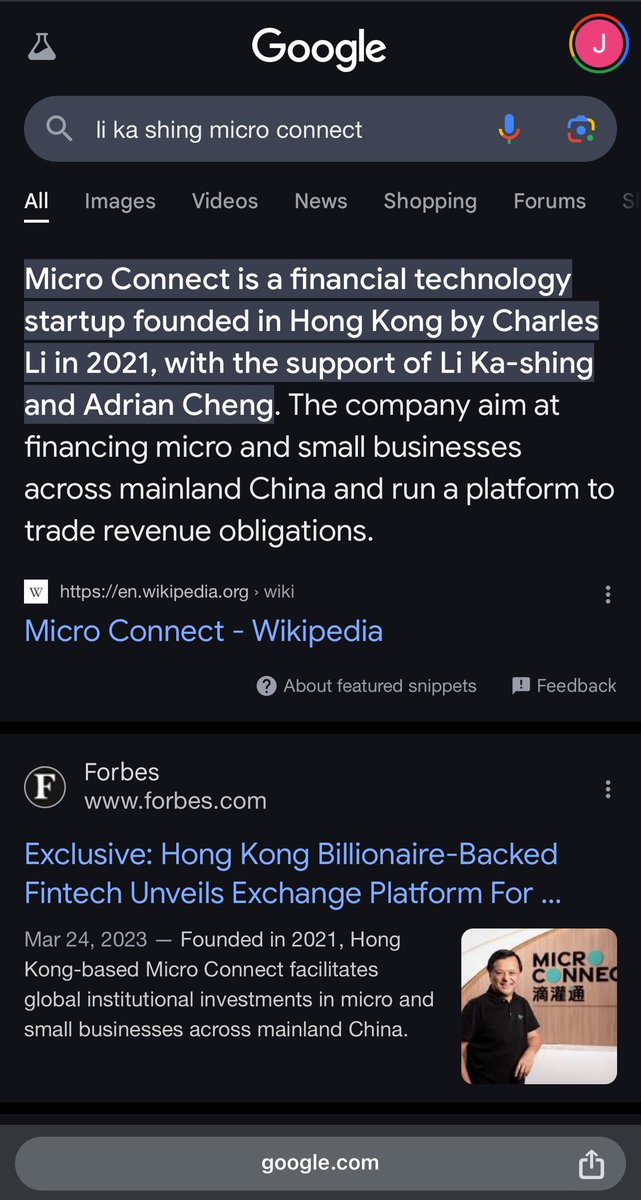Open About featured snippets
The image size is (641, 1200).
367,686
